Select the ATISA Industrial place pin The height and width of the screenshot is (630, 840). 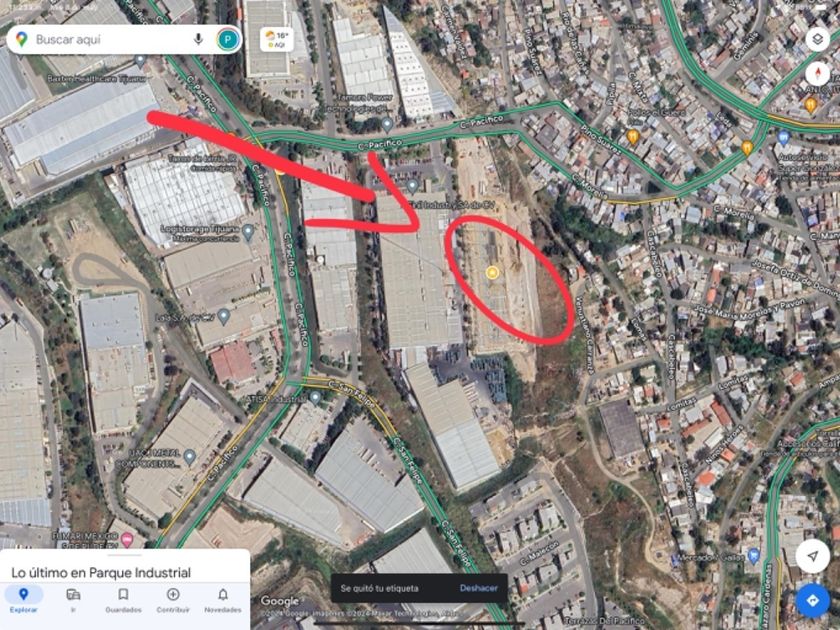click(x=316, y=398)
